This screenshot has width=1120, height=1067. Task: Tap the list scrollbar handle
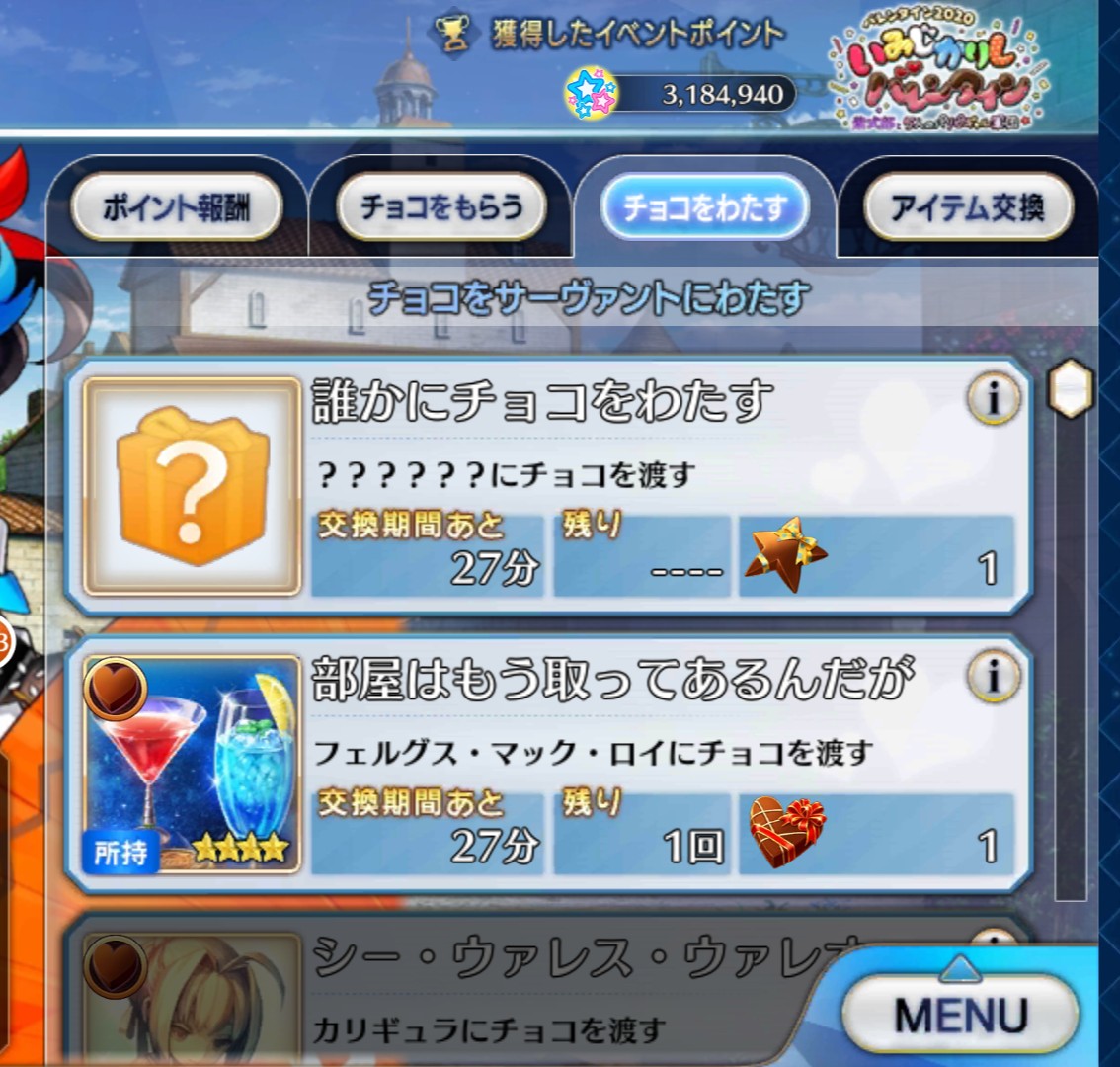point(1071,388)
